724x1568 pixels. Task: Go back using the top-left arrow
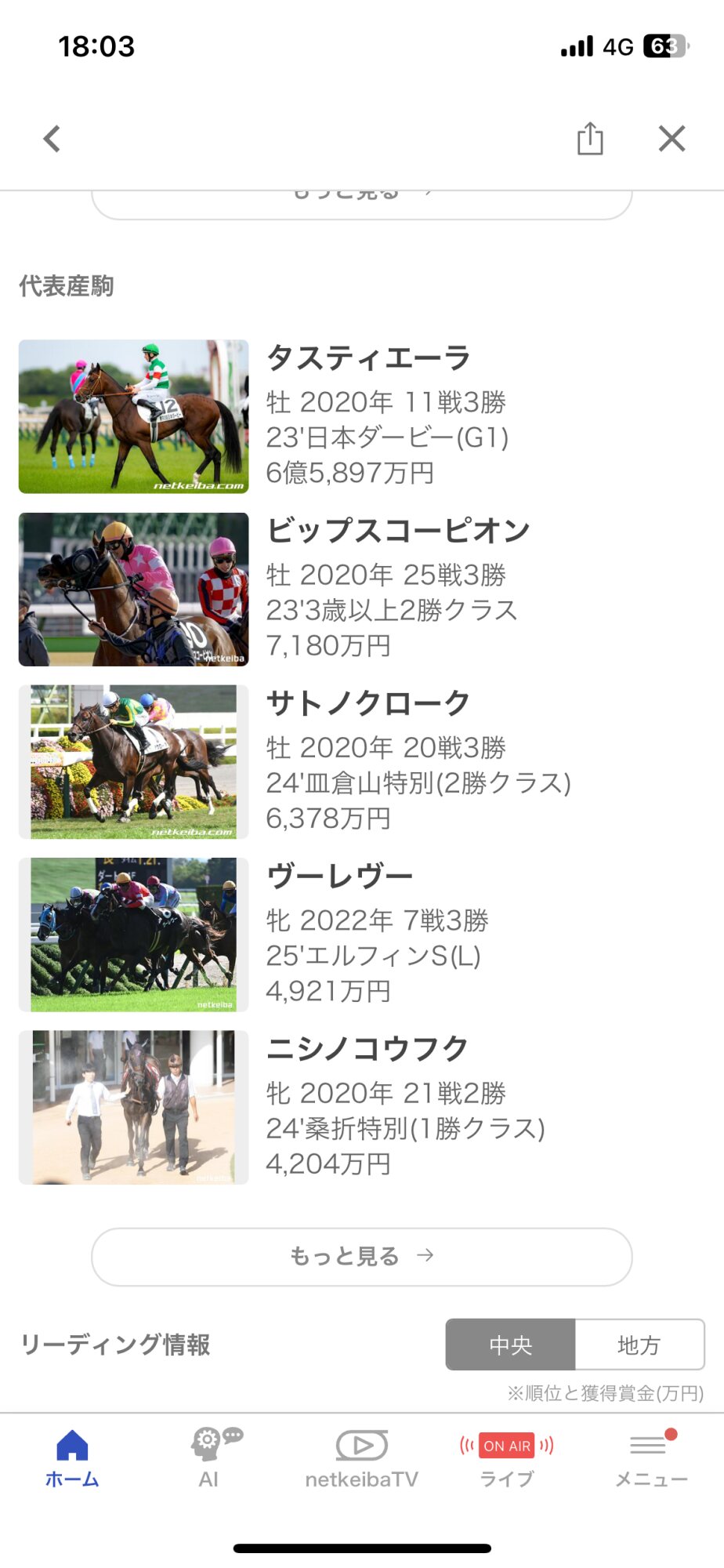(x=52, y=139)
